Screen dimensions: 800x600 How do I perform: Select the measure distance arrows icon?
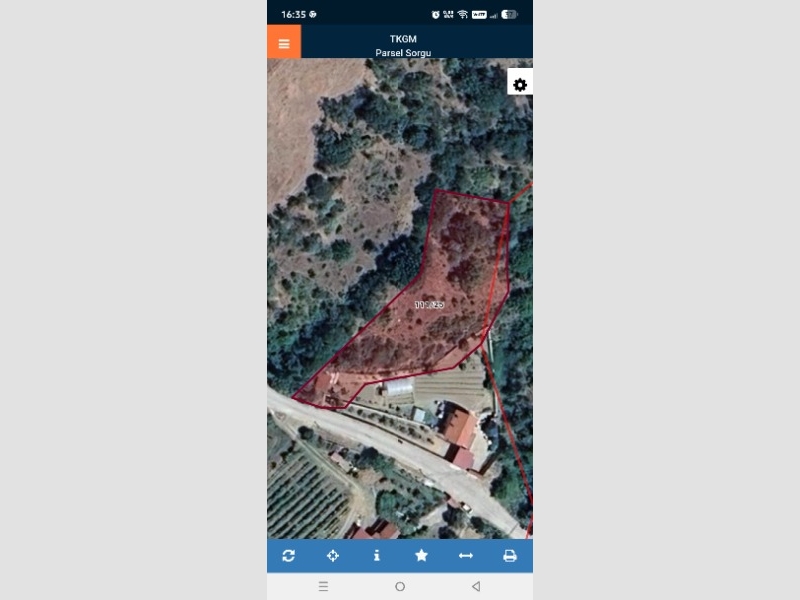(x=465, y=556)
